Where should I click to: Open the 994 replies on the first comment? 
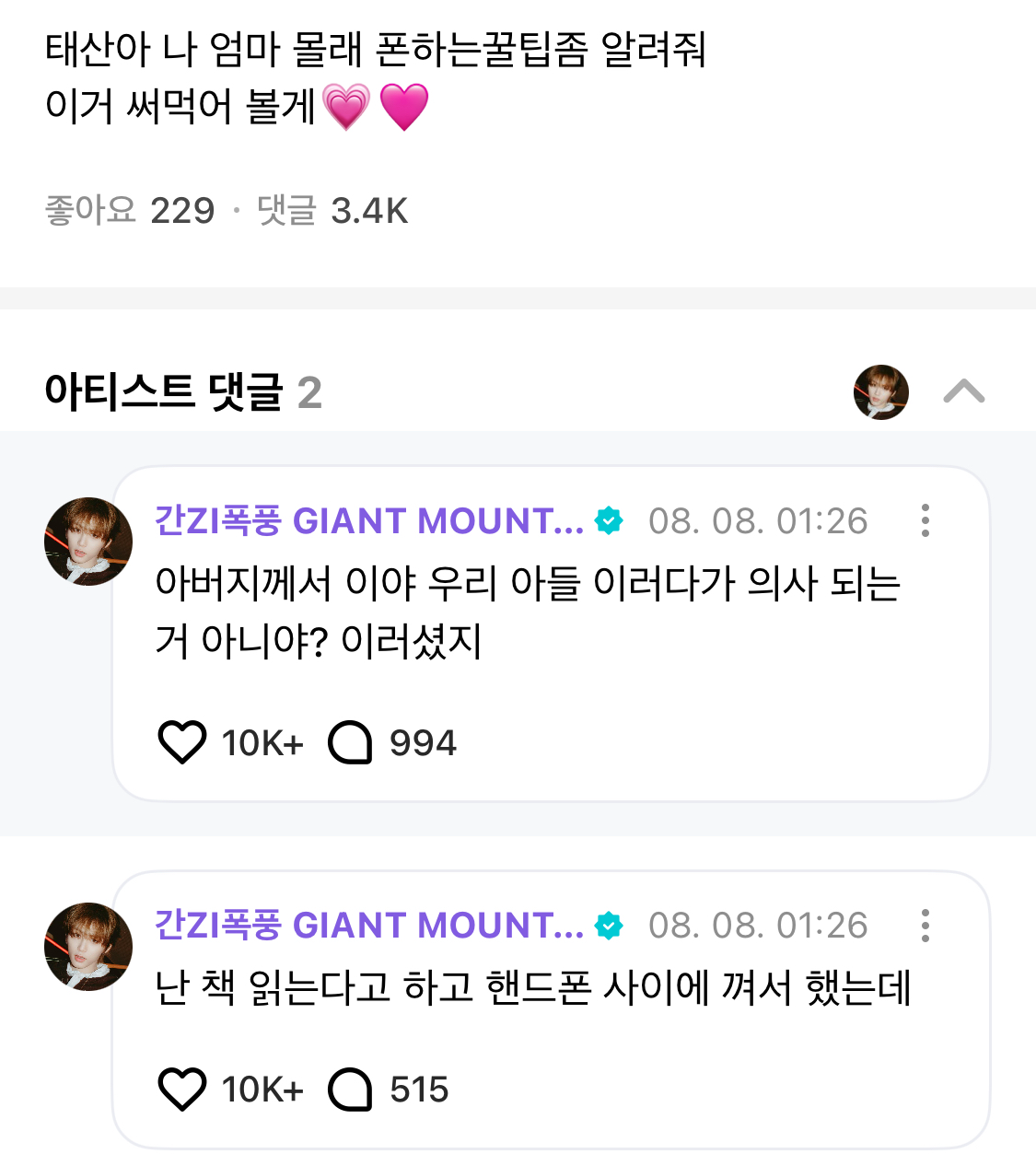tap(351, 742)
